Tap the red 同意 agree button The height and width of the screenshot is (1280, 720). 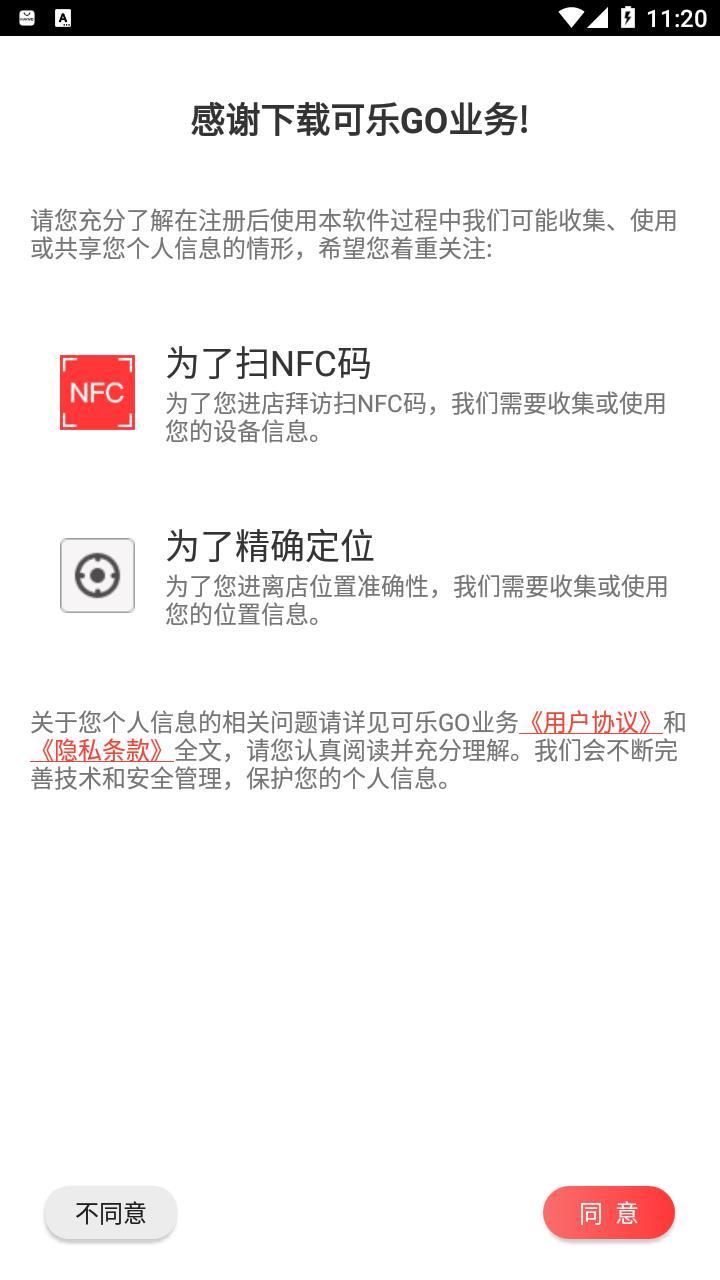point(608,1213)
